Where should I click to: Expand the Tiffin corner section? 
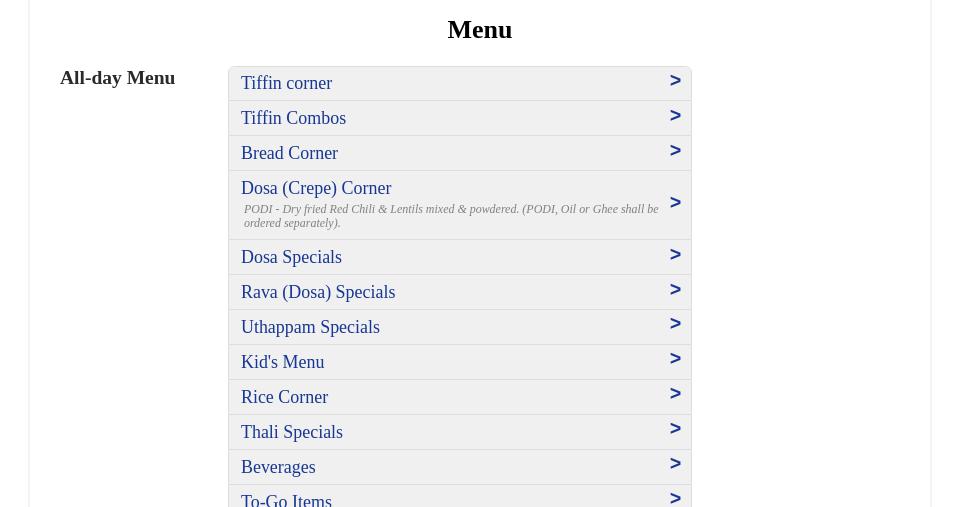459,83
